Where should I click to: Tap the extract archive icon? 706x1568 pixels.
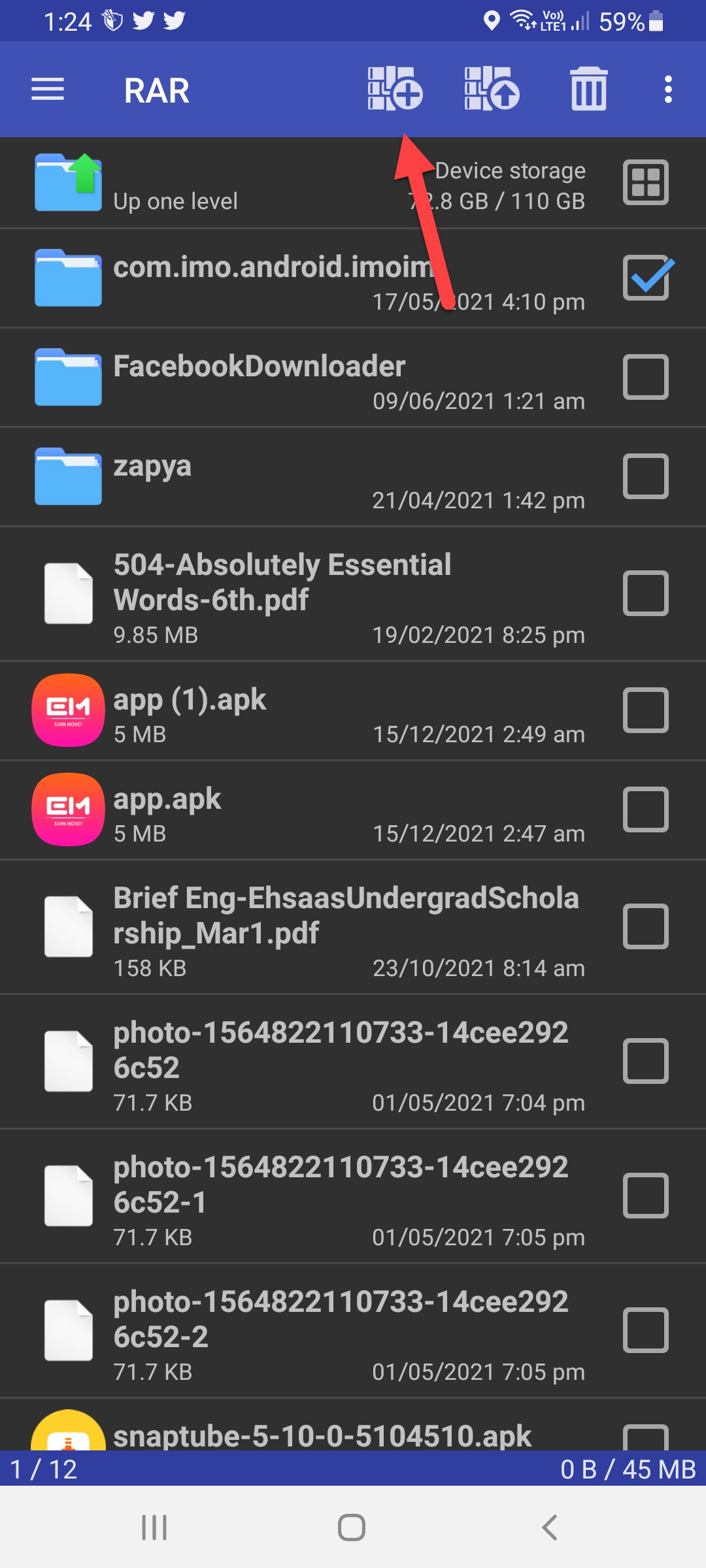point(491,90)
